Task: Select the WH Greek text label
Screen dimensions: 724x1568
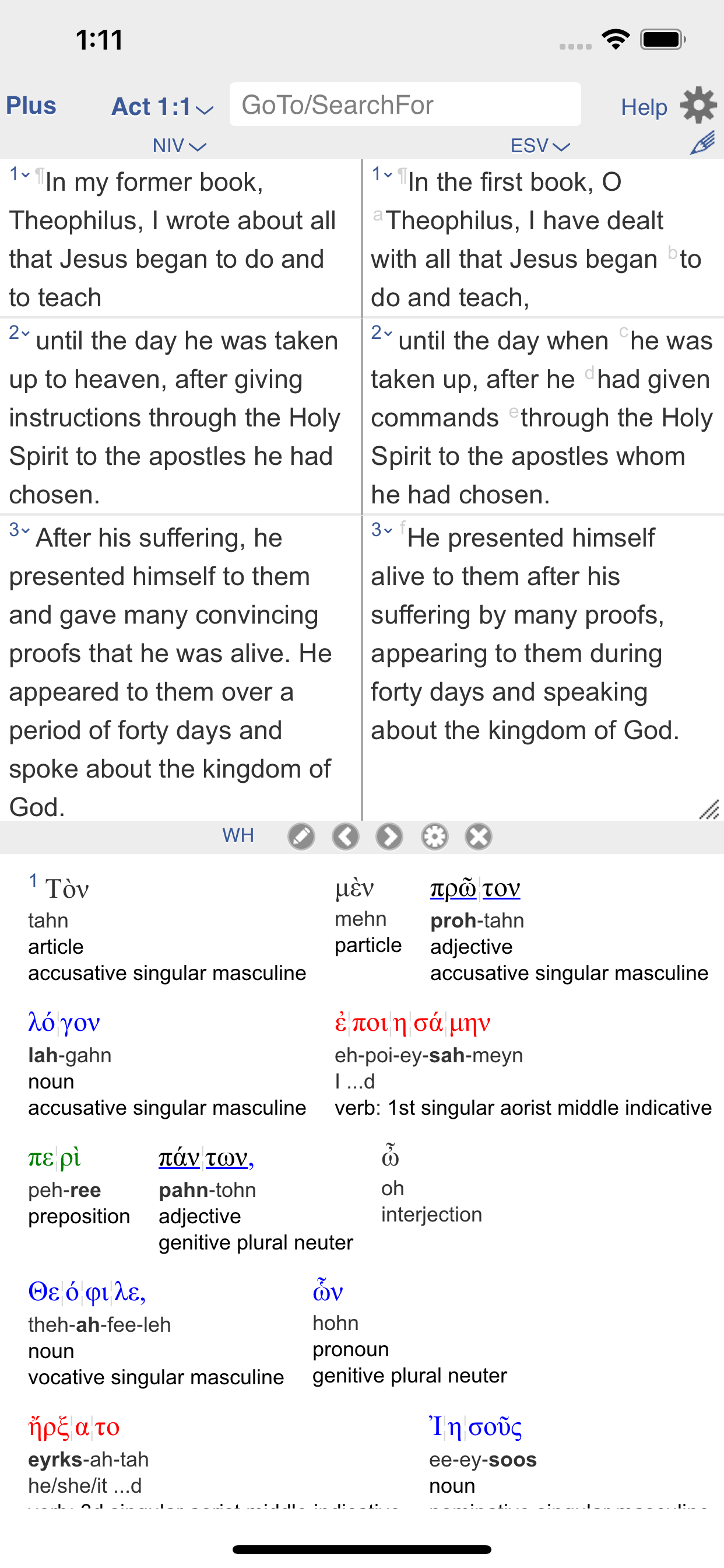Action: click(x=238, y=836)
